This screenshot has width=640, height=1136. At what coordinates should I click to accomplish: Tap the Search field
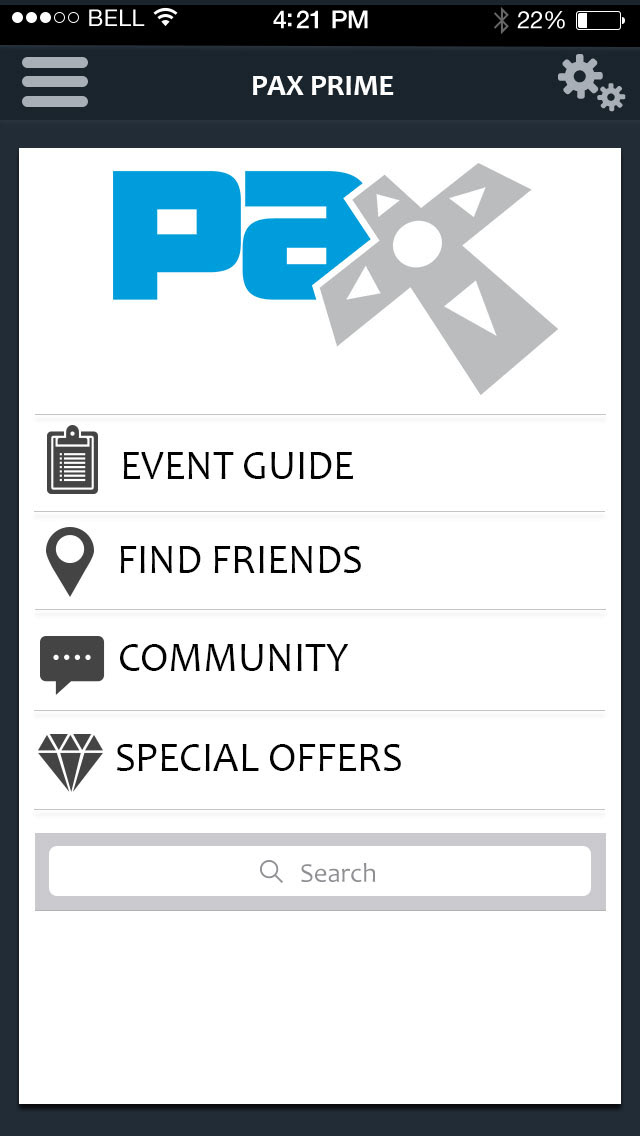tap(320, 872)
